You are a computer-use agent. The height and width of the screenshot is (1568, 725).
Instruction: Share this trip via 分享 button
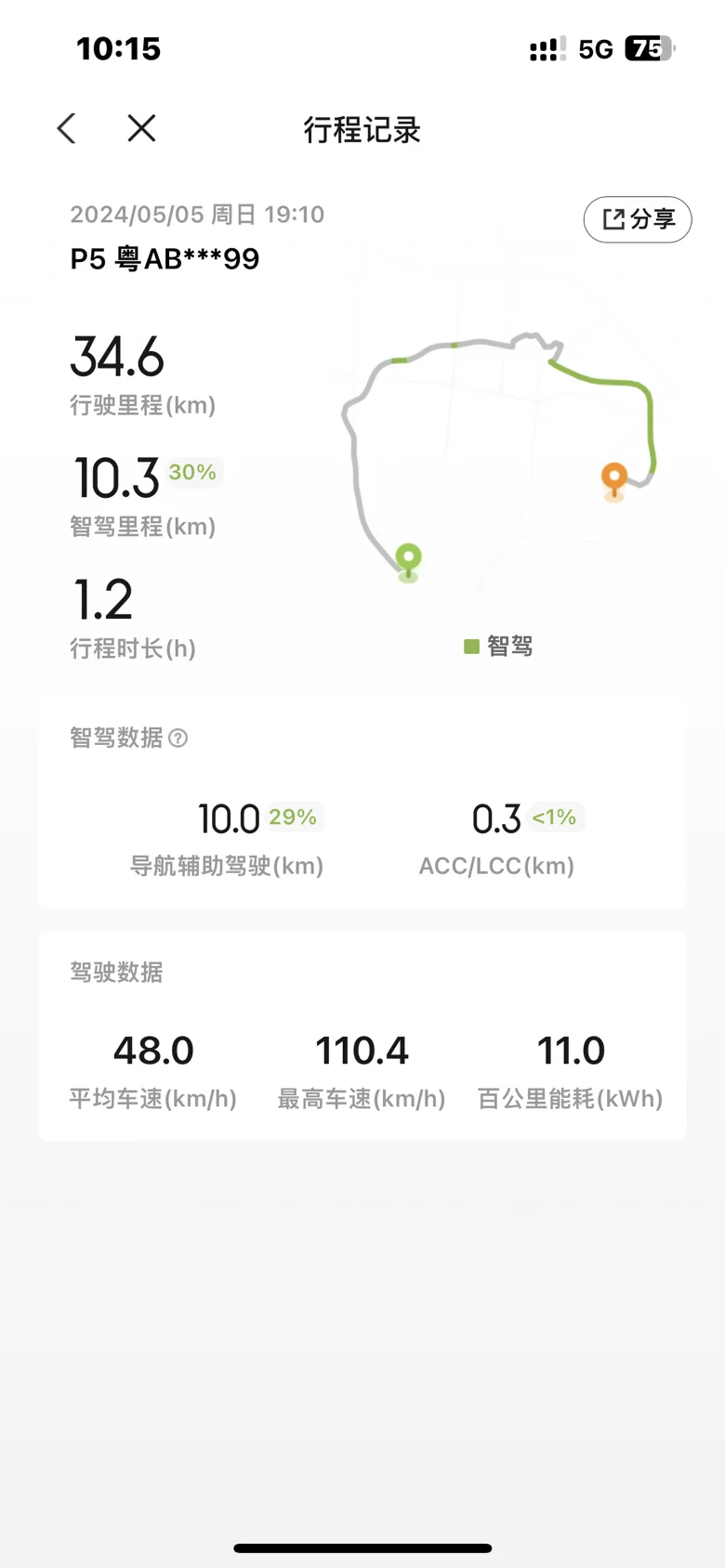tap(638, 219)
